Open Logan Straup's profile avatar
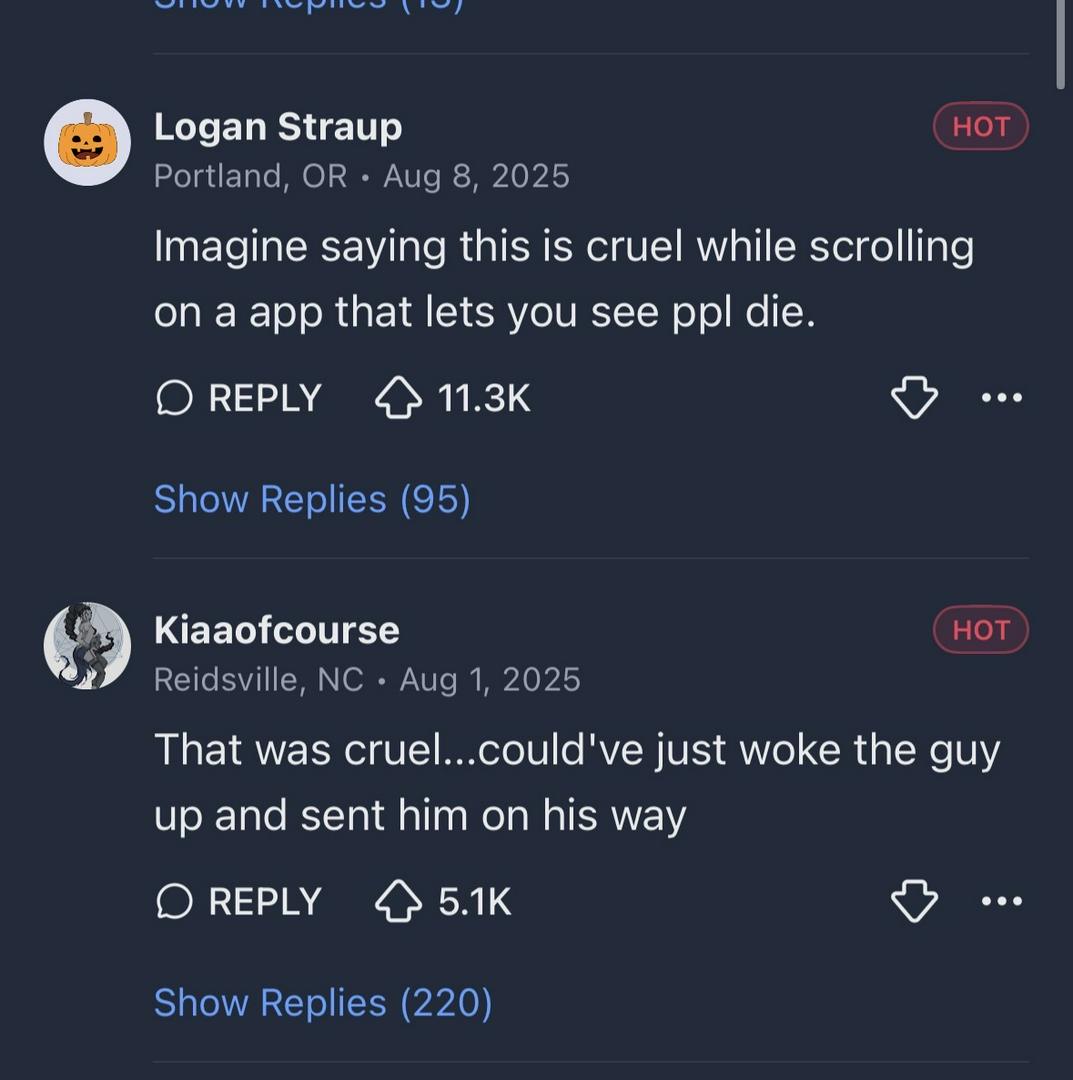This screenshot has height=1080, width=1073. point(88,143)
